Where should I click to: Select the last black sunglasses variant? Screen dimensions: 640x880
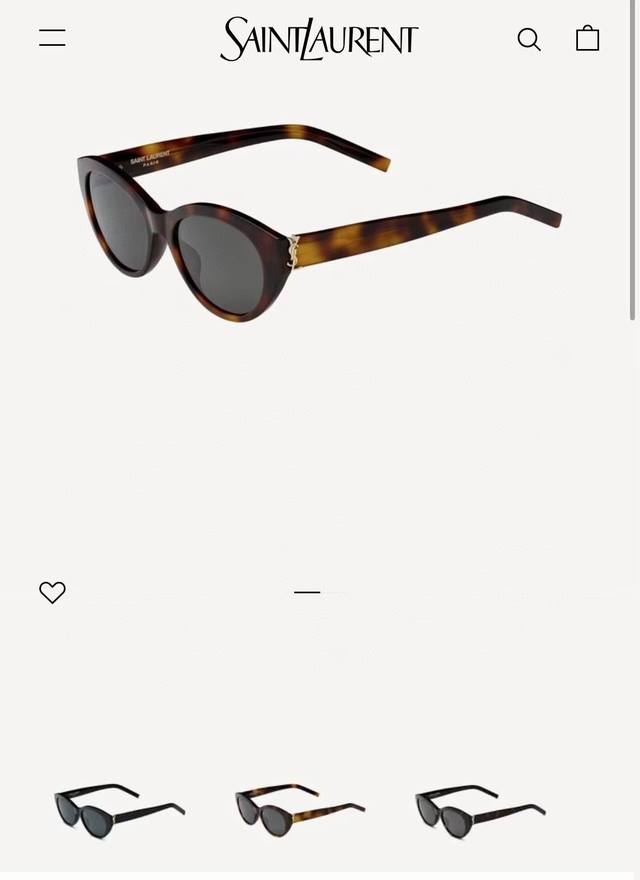pos(479,808)
